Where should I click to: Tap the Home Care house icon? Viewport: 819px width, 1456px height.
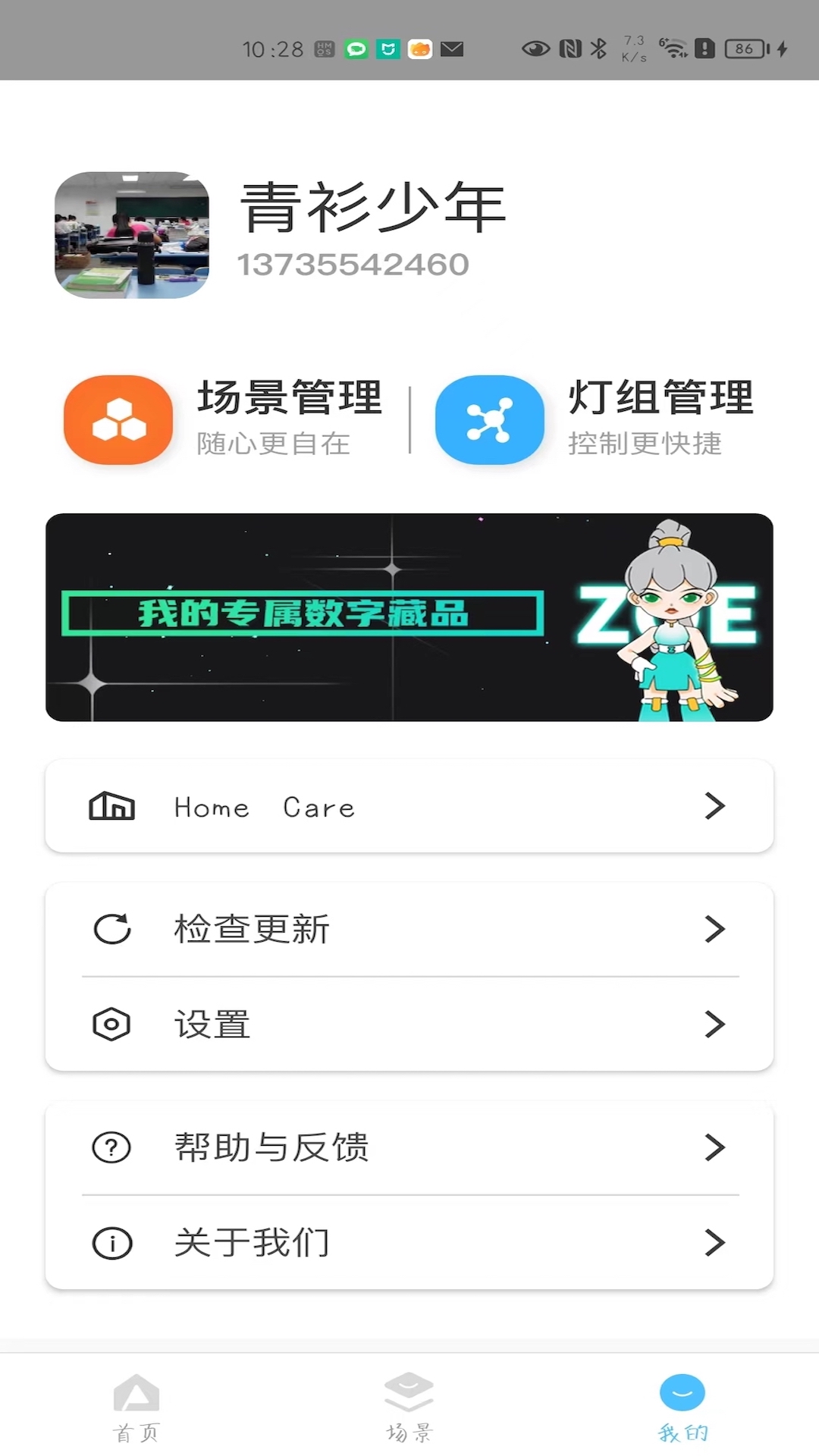click(111, 807)
